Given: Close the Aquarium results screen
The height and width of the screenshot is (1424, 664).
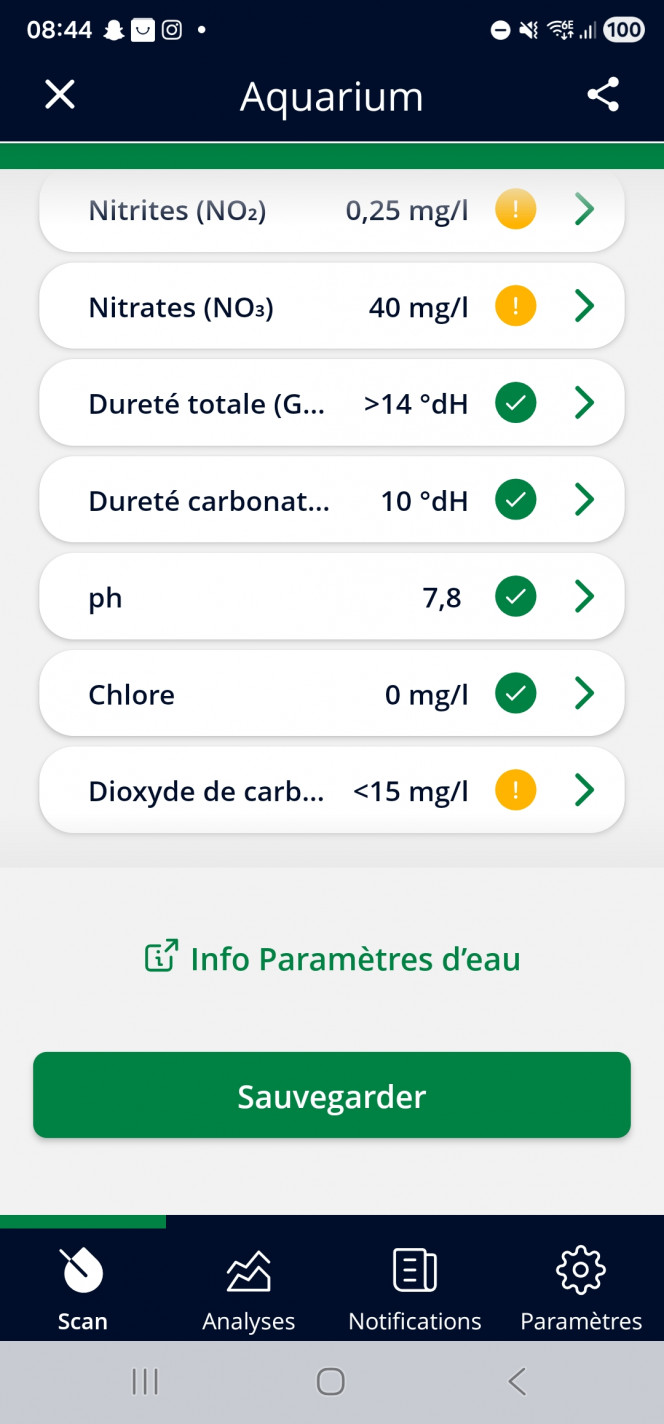Looking at the screenshot, I should 60,95.
